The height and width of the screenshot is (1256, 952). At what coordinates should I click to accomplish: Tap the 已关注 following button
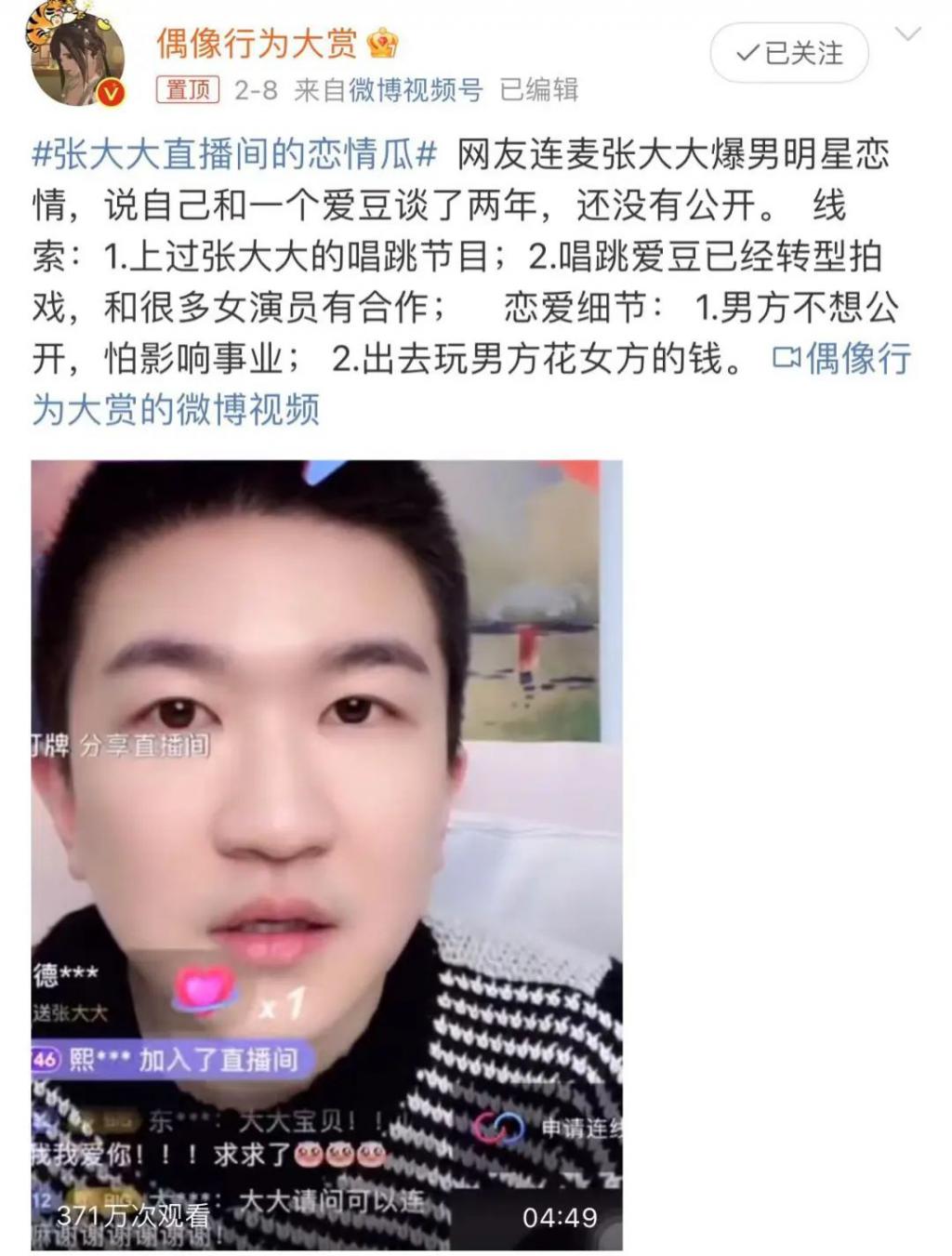pyautogui.click(x=789, y=54)
